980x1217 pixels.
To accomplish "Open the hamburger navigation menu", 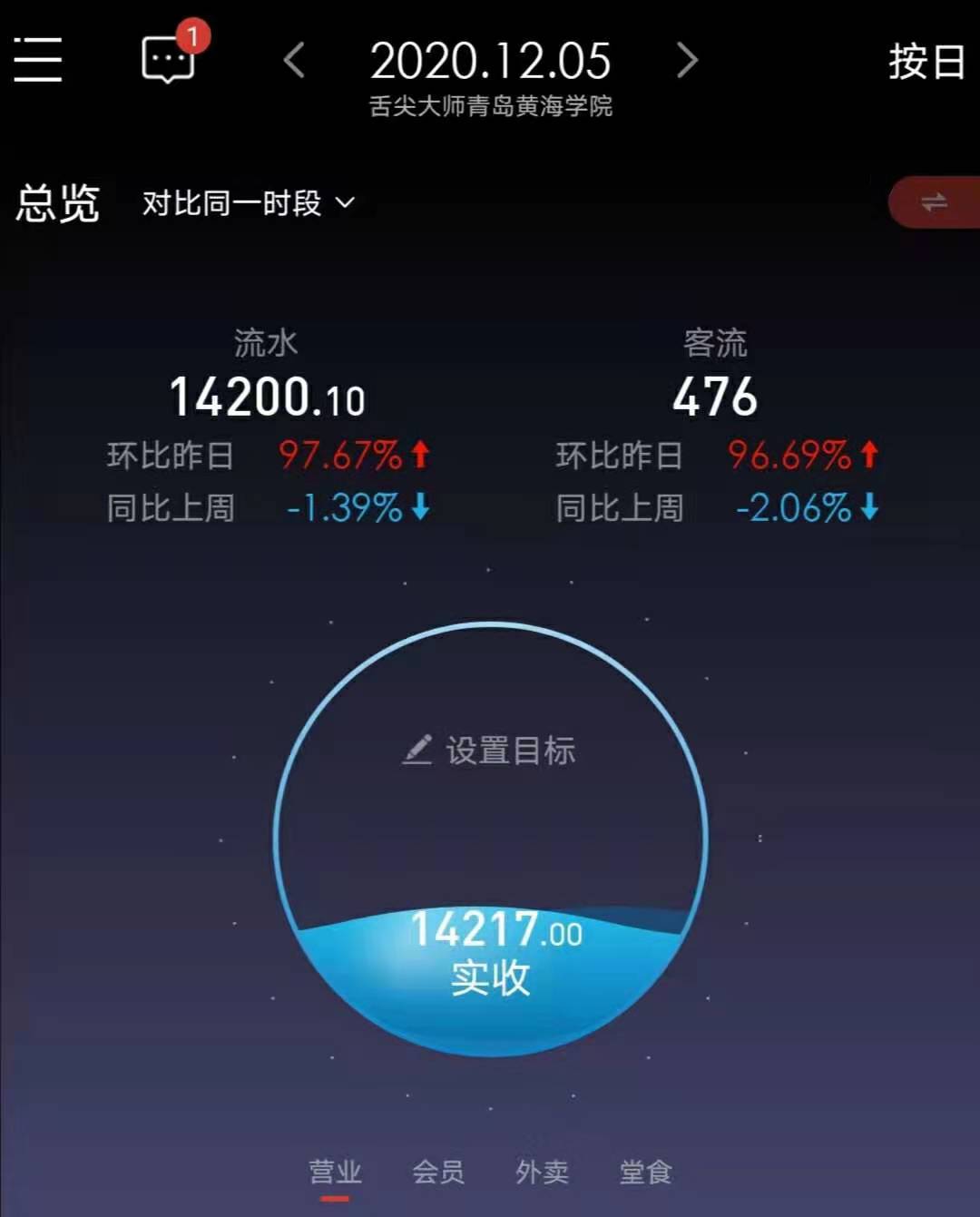I will coord(38,59).
